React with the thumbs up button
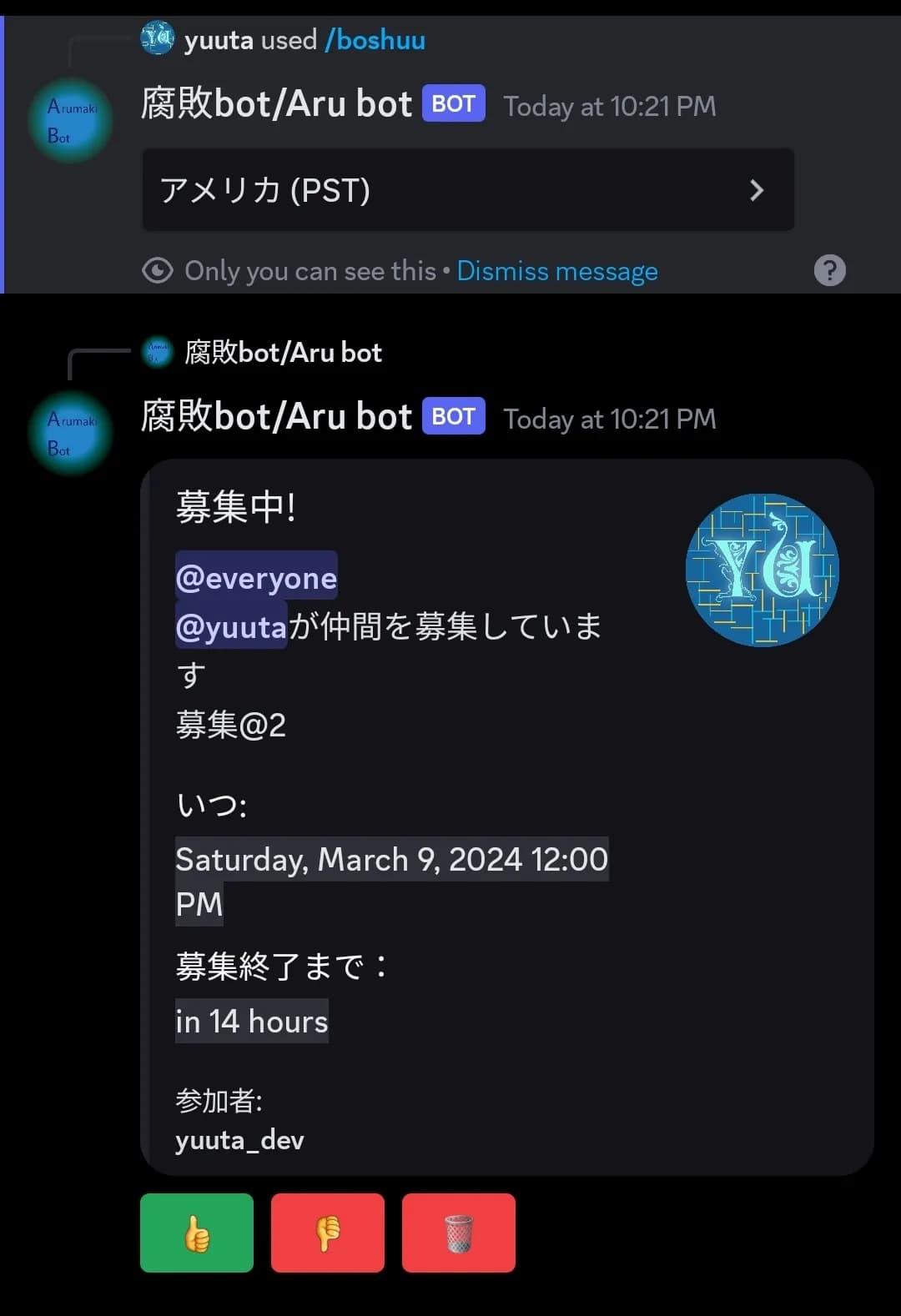The width and height of the screenshot is (901, 1316). pyautogui.click(x=196, y=1233)
